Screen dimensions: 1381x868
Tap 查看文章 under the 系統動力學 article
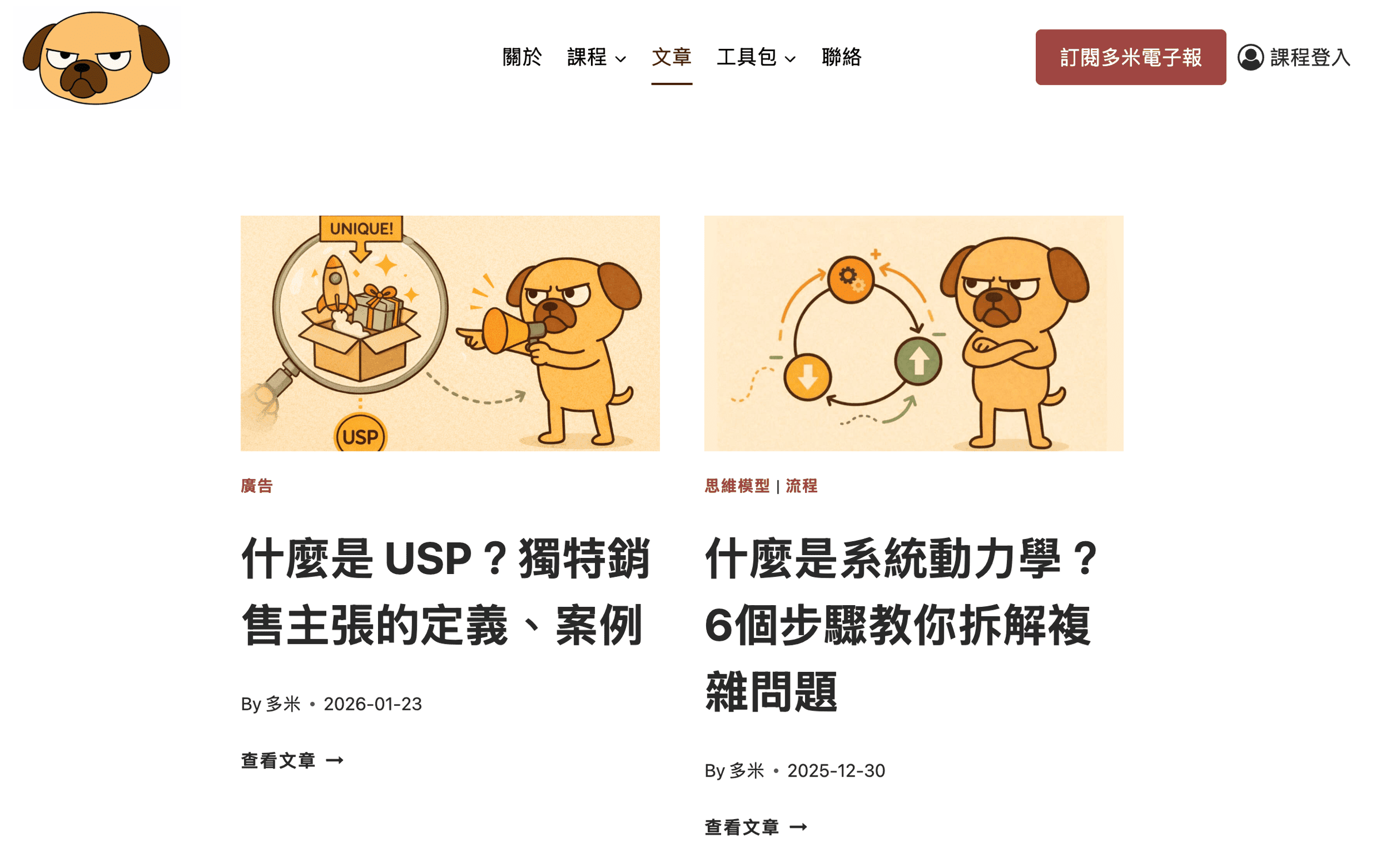tap(756, 827)
